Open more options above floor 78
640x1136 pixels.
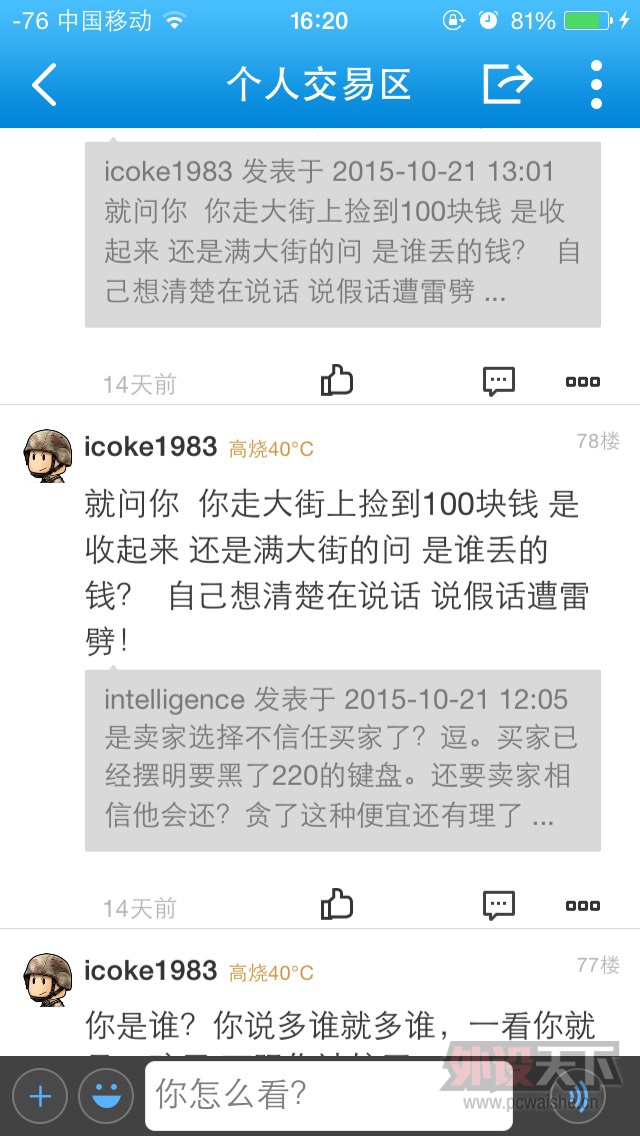coord(582,381)
